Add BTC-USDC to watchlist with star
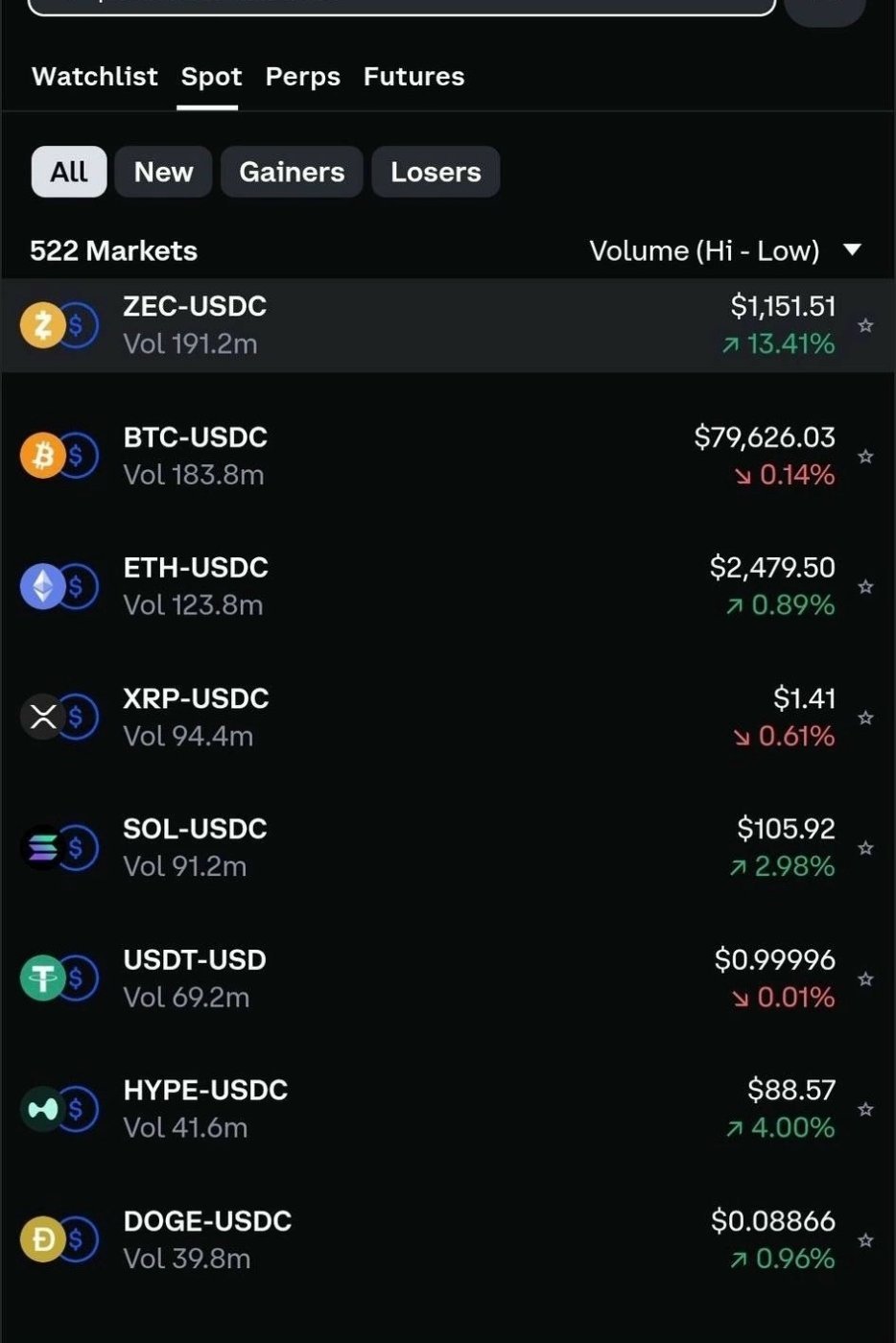Screen dimensions: 896x1343 tap(865, 456)
